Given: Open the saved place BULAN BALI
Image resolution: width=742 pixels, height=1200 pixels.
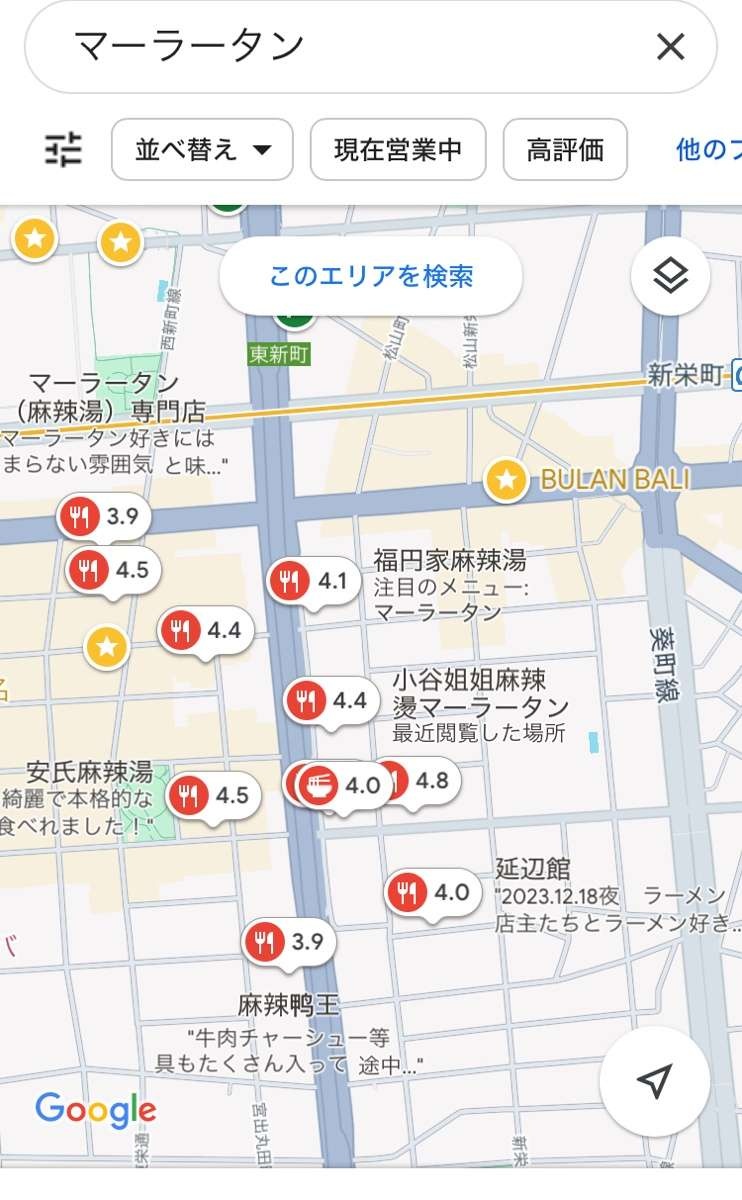Looking at the screenshot, I should (507, 481).
